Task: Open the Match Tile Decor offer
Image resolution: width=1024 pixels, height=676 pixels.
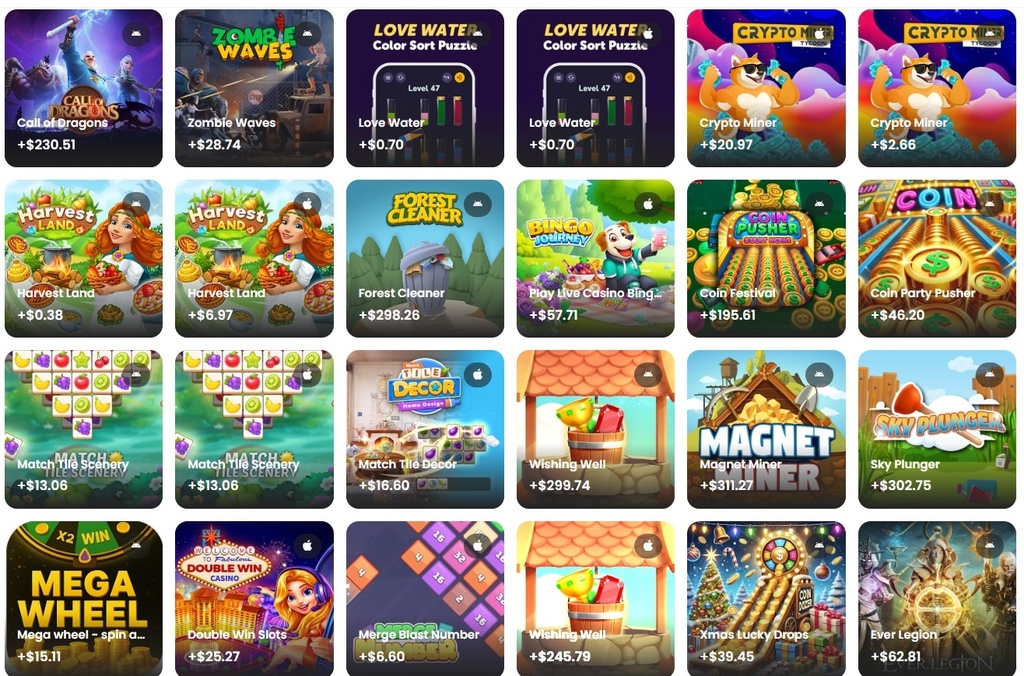Action: tap(425, 429)
